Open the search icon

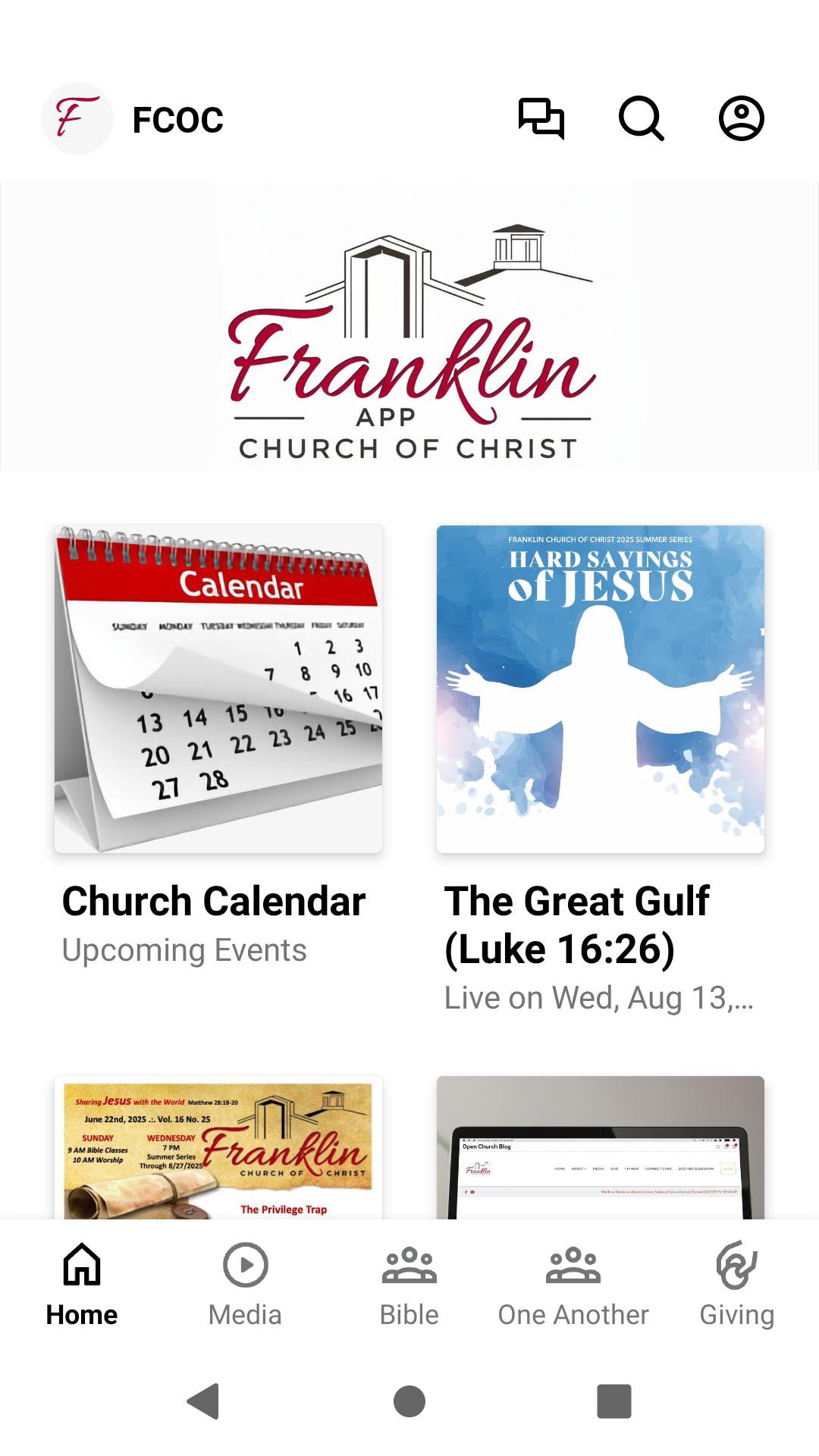pyautogui.click(x=642, y=119)
